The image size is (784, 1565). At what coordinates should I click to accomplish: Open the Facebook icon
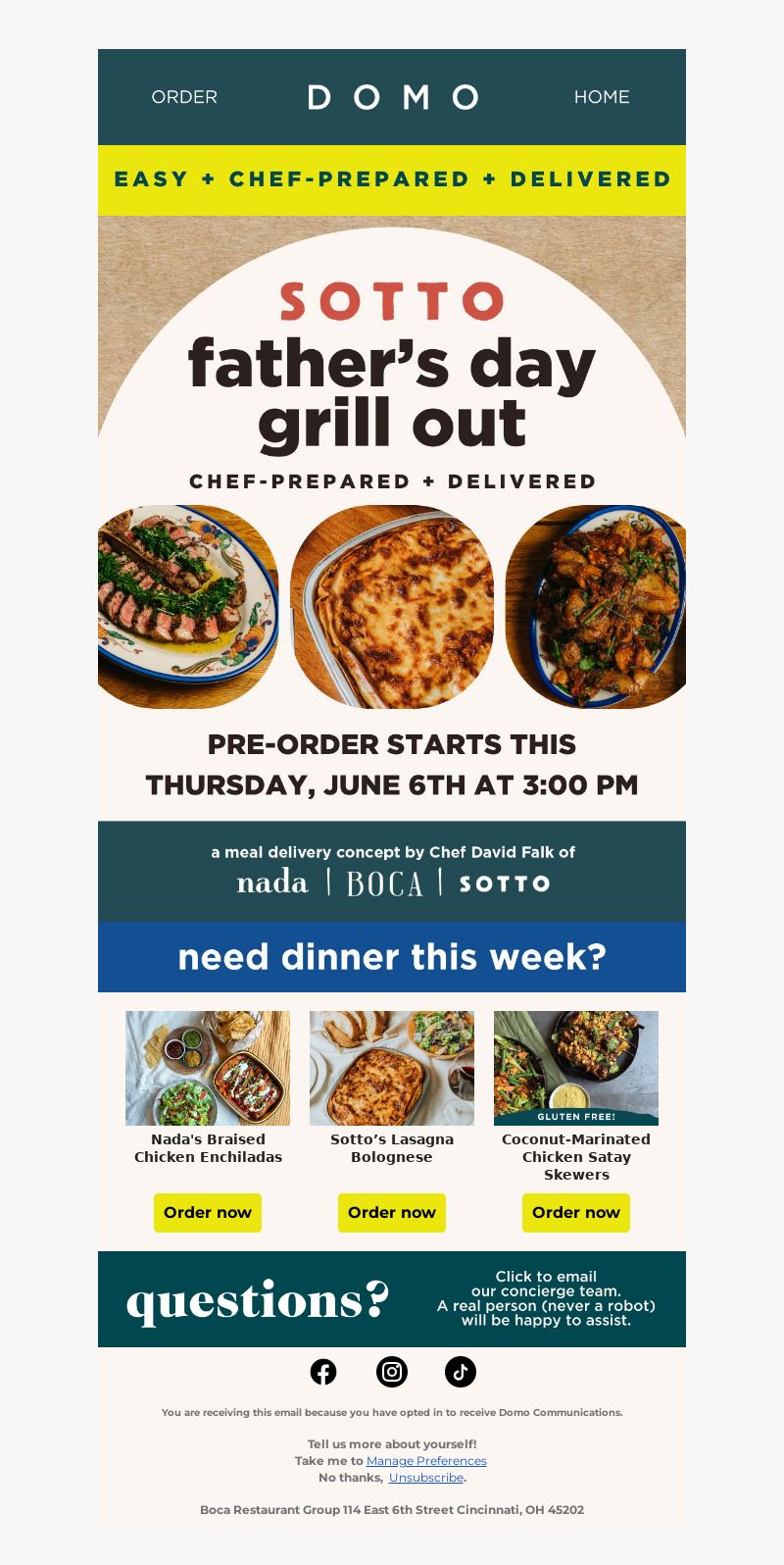click(323, 1372)
